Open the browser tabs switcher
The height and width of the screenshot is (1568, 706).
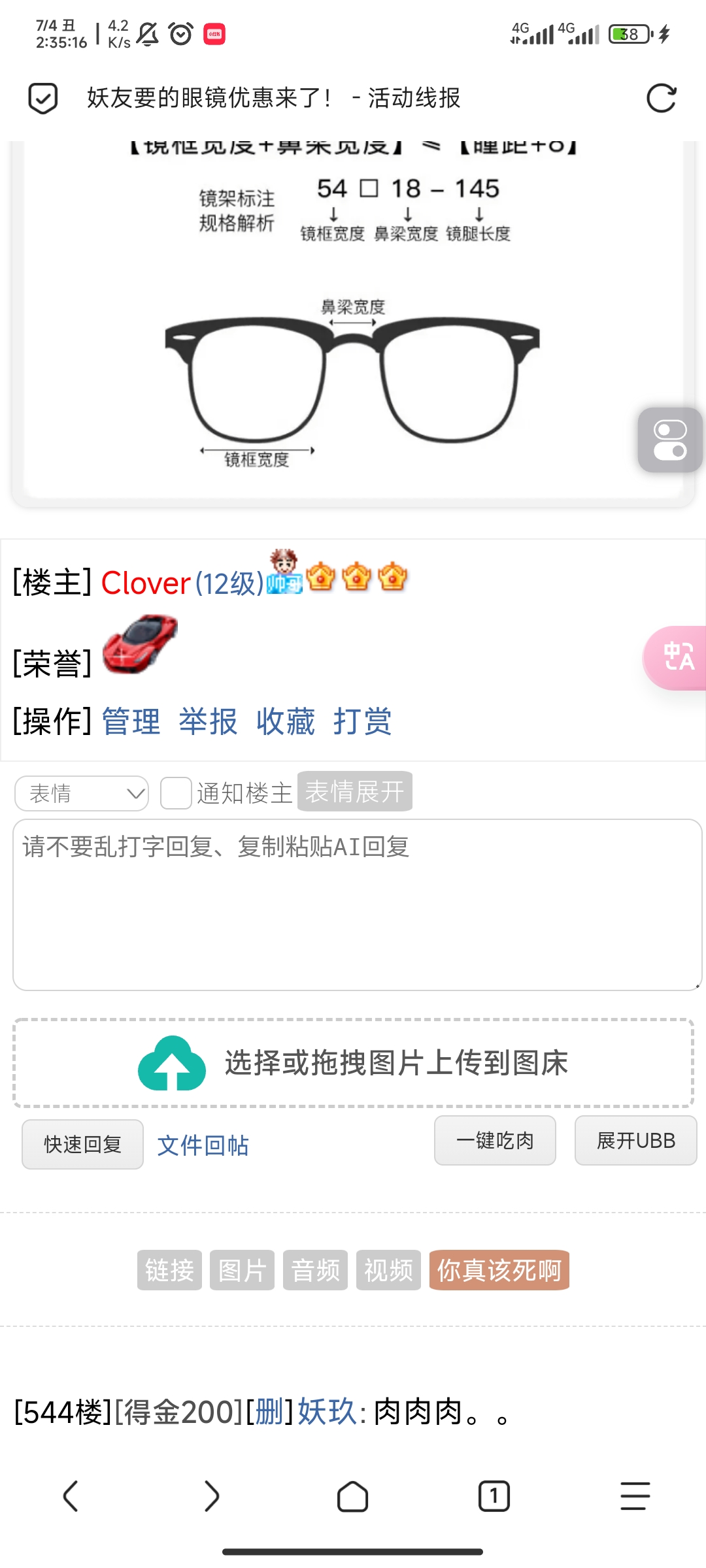pyautogui.click(x=494, y=1496)
